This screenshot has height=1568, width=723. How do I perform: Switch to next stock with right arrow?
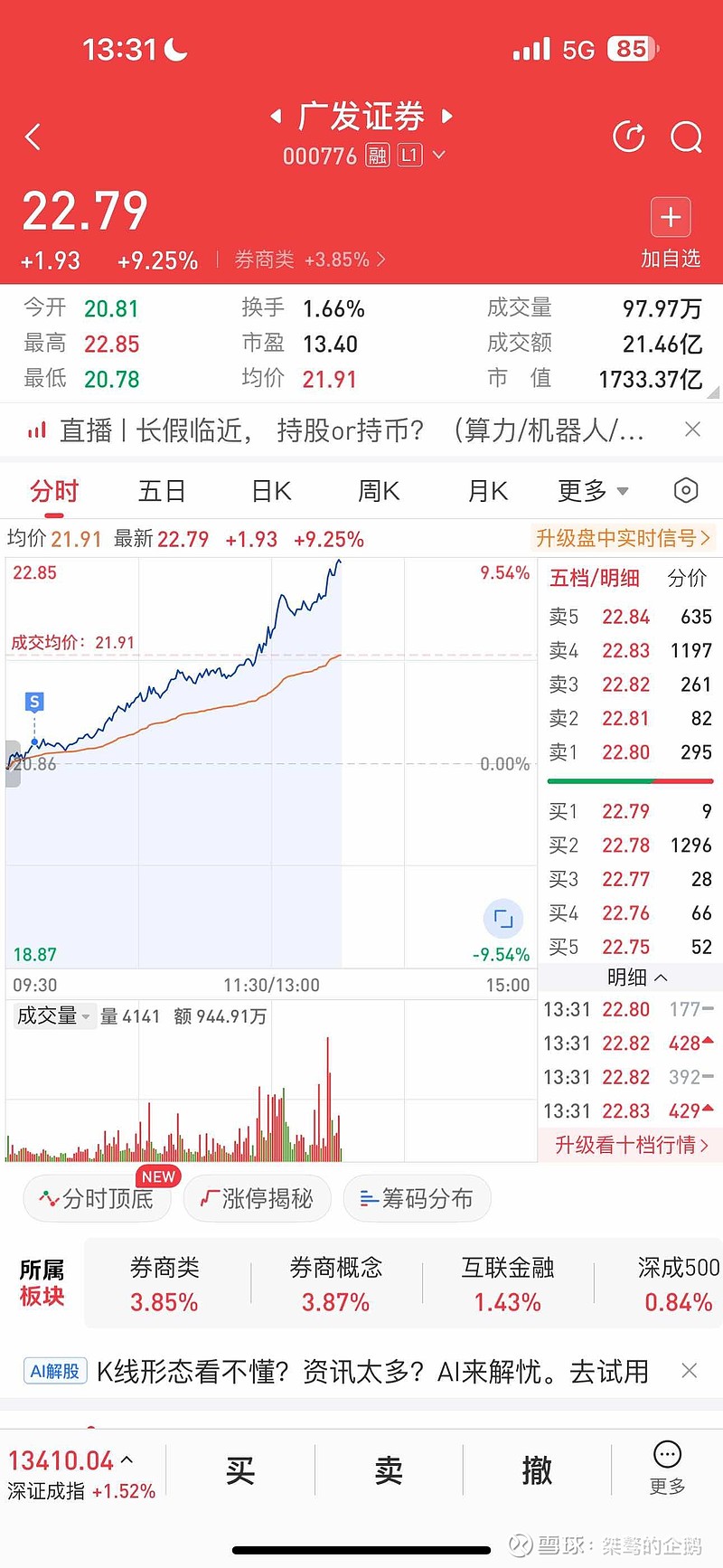point(446,117)
